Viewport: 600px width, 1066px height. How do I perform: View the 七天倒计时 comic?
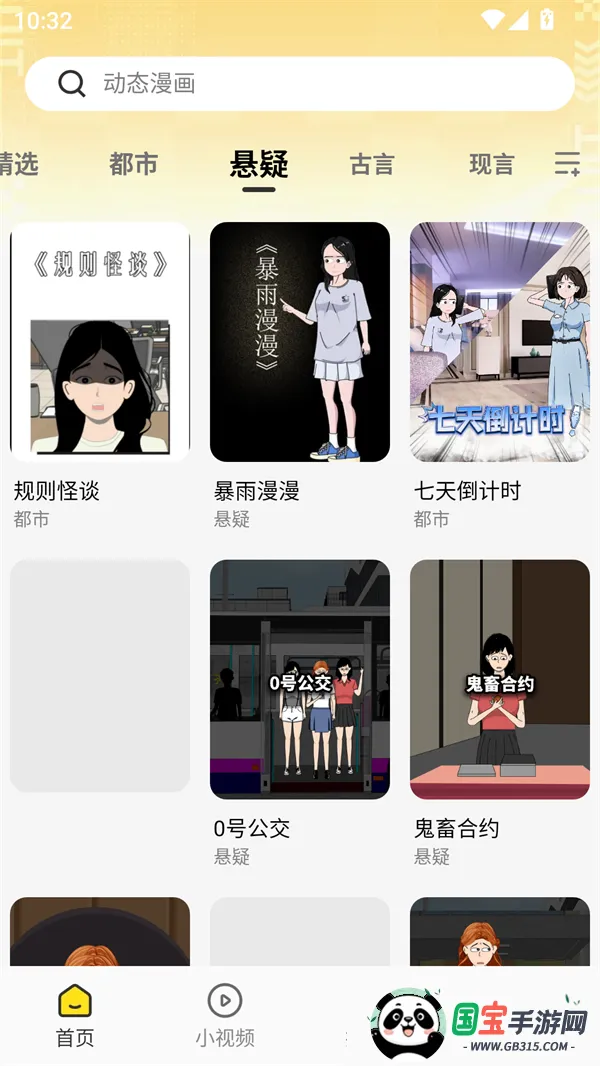(500, 342)
